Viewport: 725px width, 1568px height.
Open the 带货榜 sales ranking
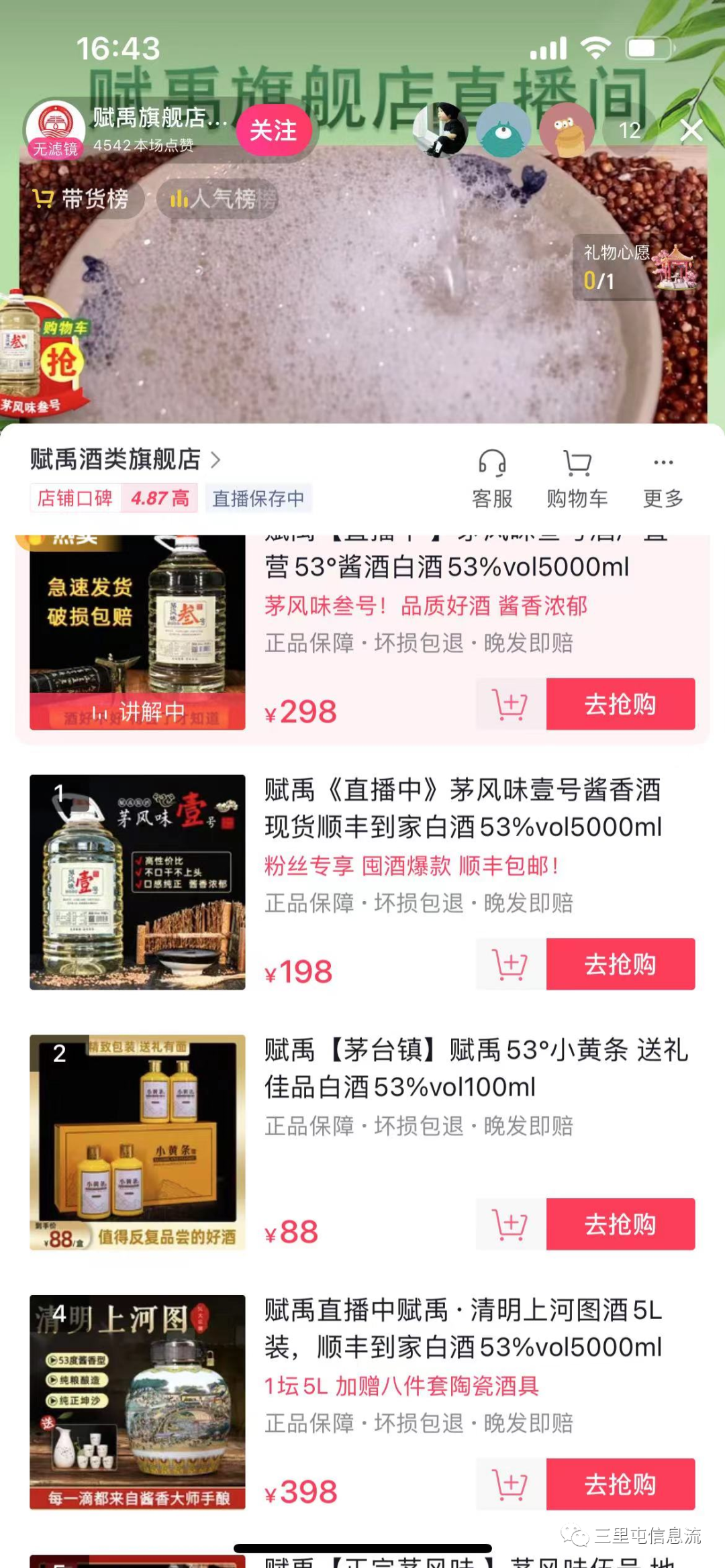tap(81, 199)
